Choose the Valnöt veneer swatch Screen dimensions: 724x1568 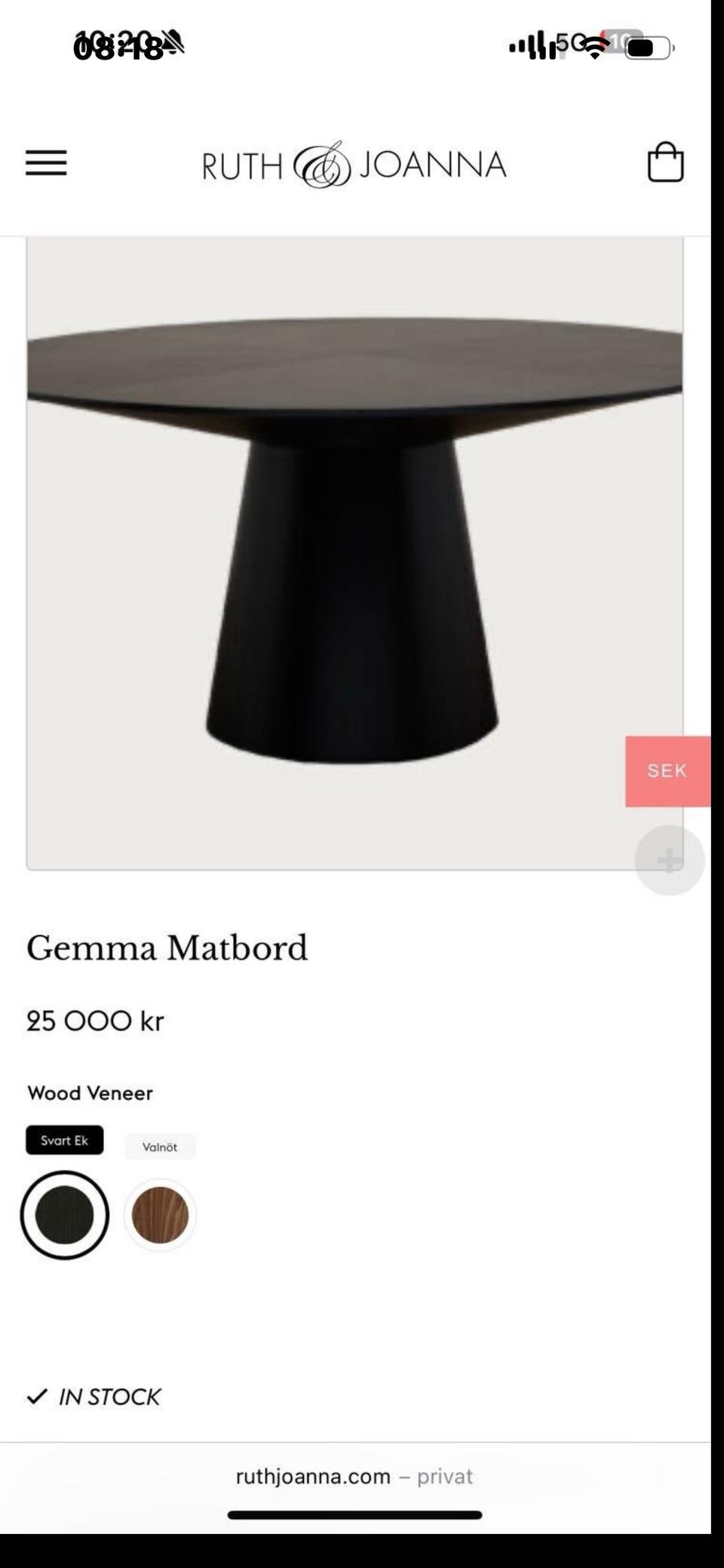pyautogui.click(x=160, y=1215)
